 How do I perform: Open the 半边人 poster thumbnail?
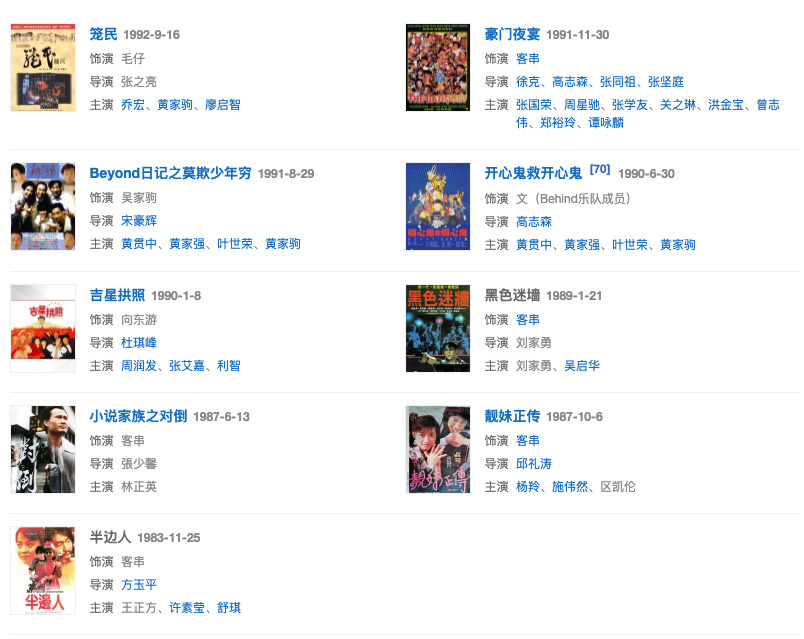click(x=43, y=570)
